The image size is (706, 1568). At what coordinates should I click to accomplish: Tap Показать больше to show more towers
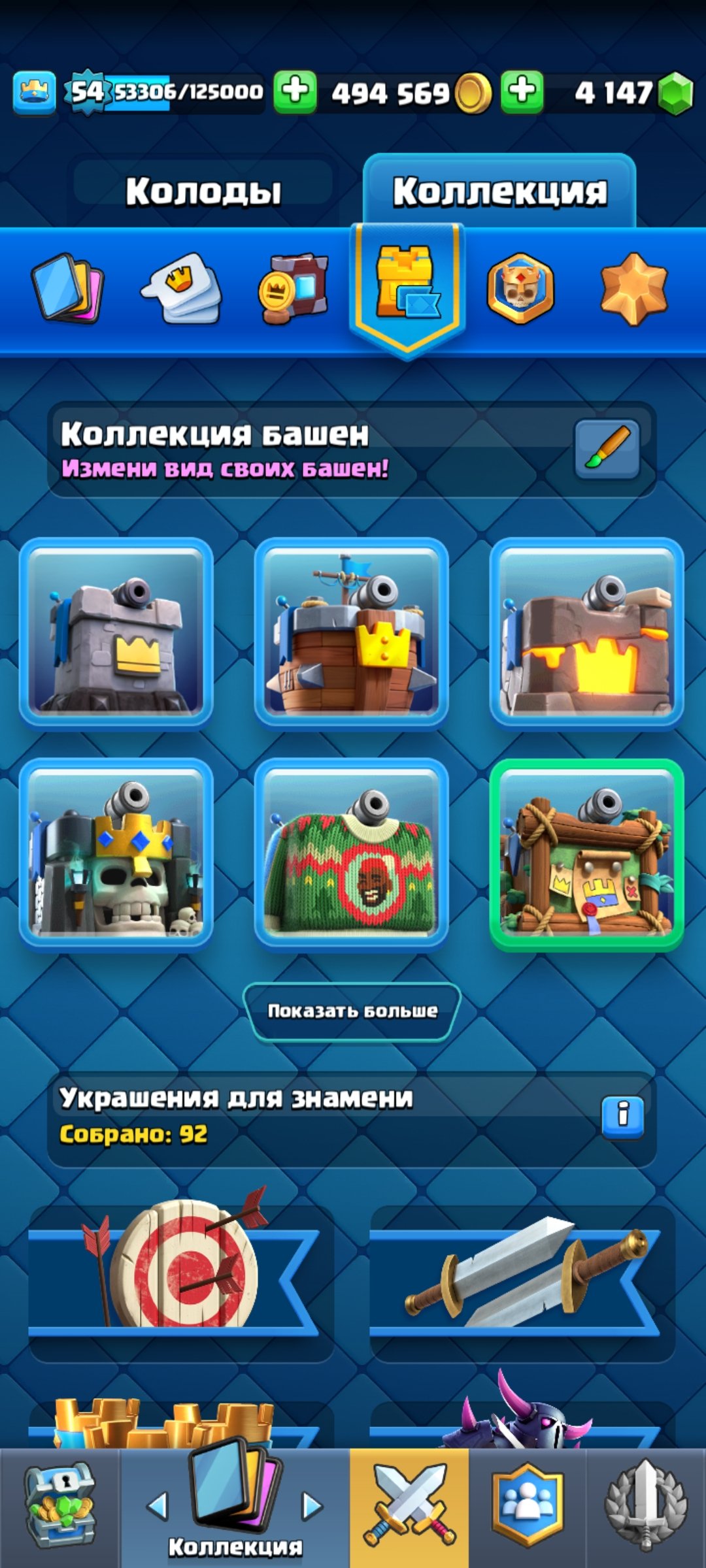[352, 1011]
